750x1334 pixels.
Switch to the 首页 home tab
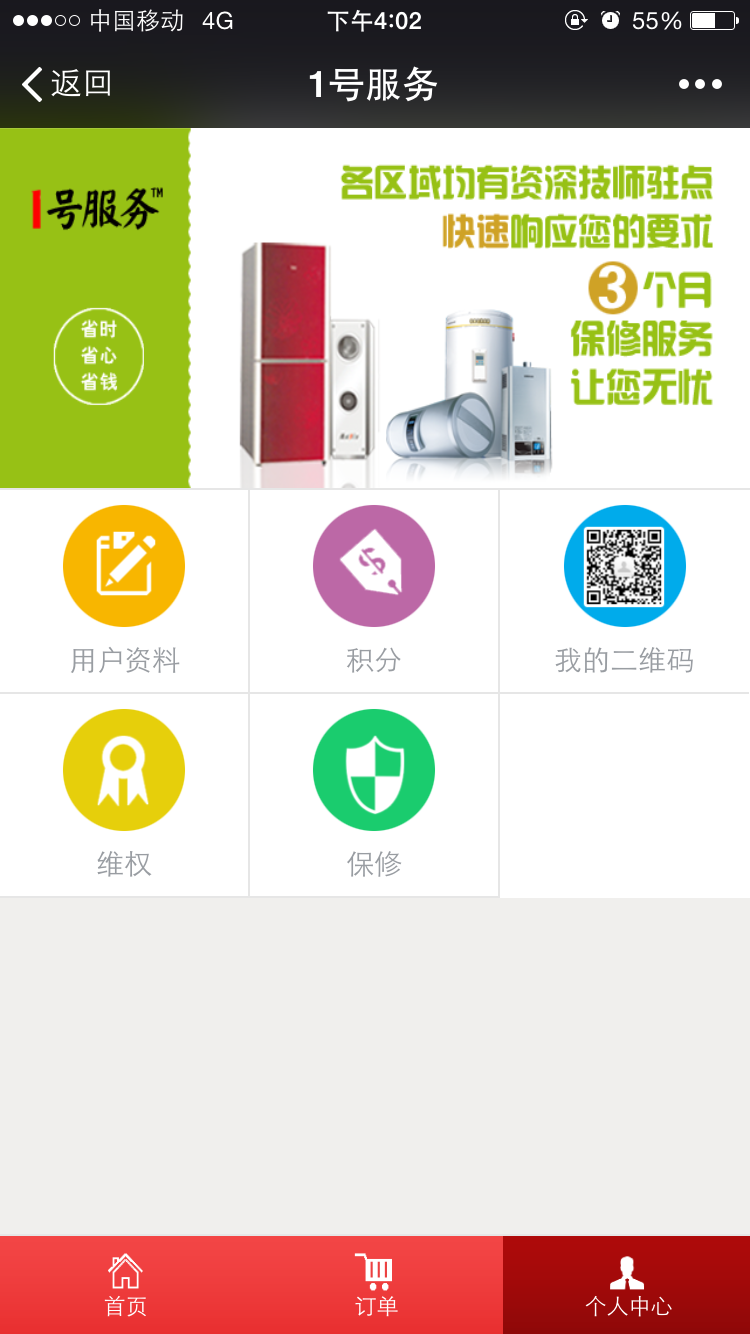pyautogui.click(x=125, y=1285)
